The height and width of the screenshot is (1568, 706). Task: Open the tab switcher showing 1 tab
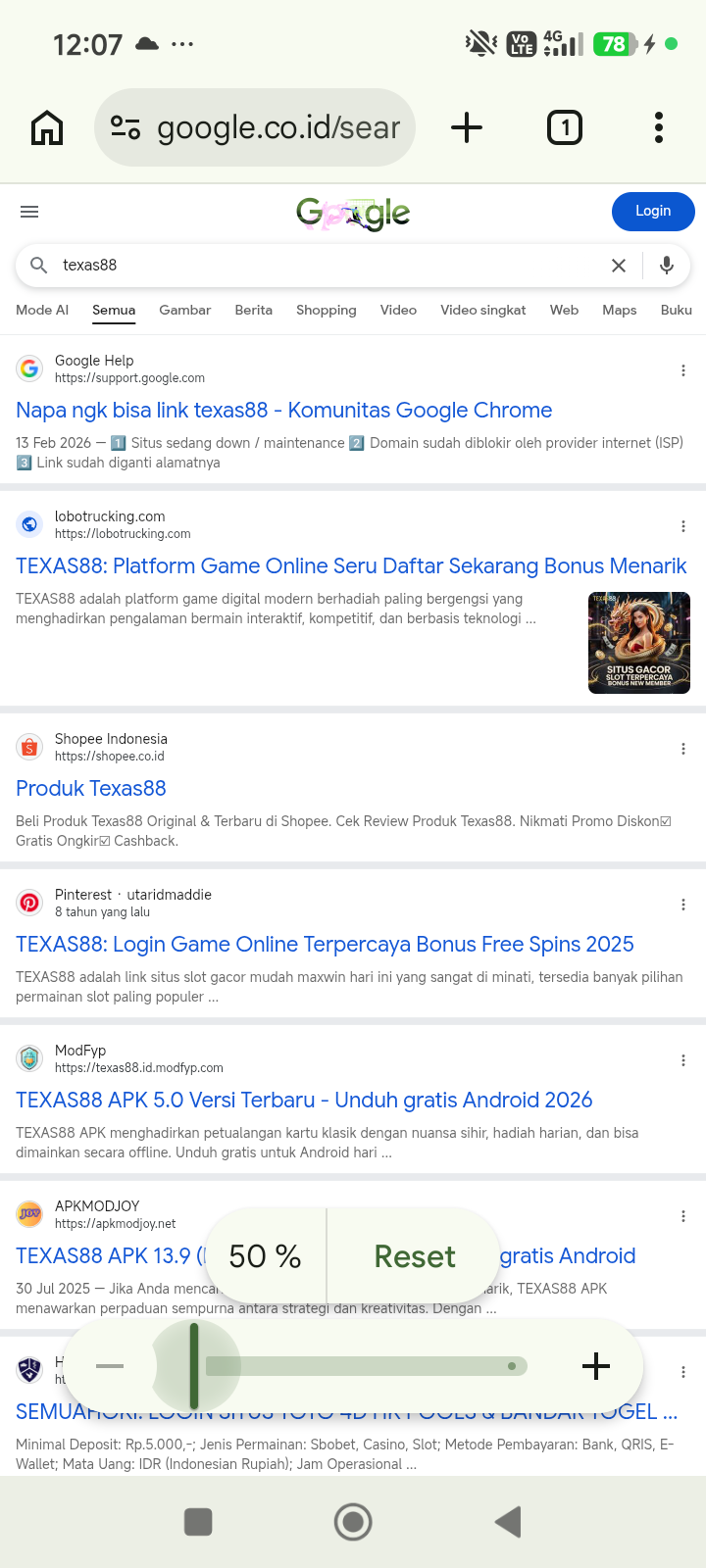click(565, 127)
